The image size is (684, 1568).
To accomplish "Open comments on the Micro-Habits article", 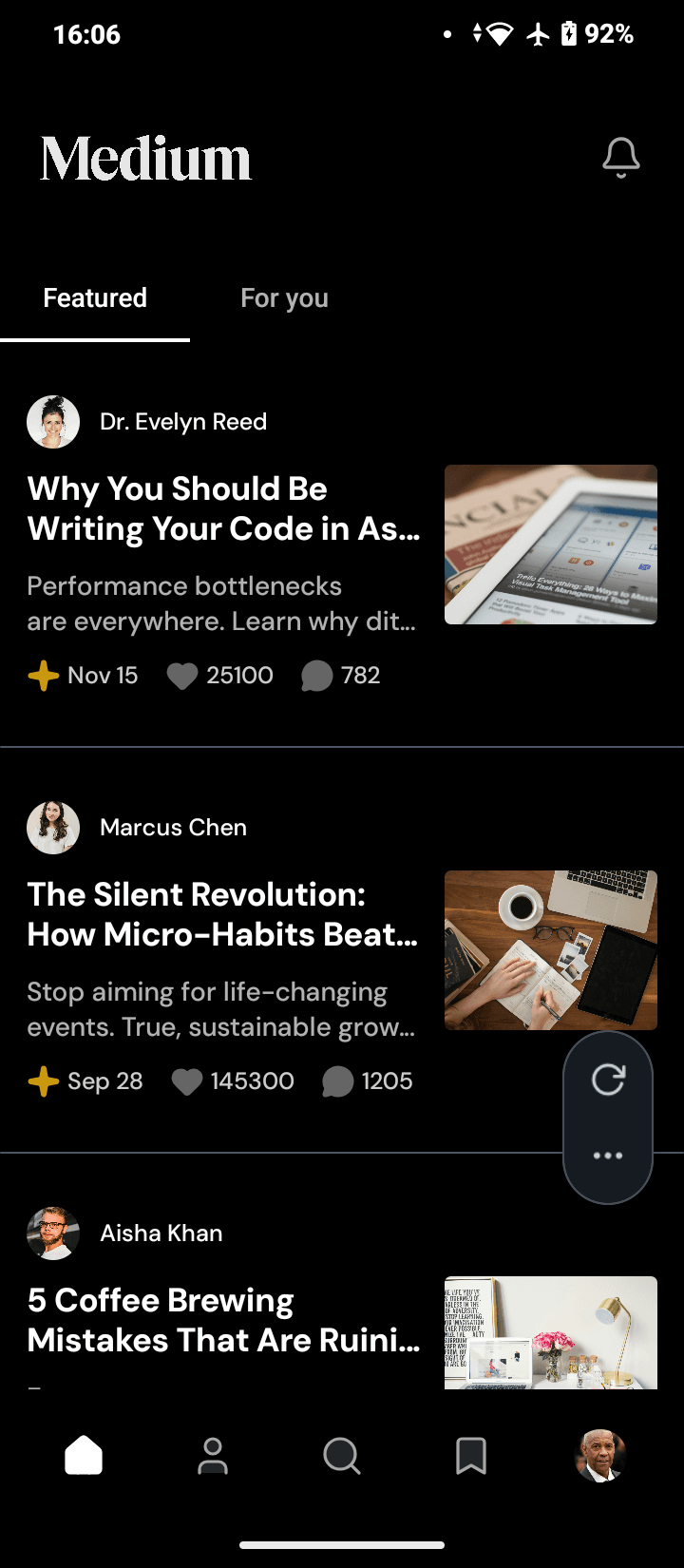I will coord(337,1081).
